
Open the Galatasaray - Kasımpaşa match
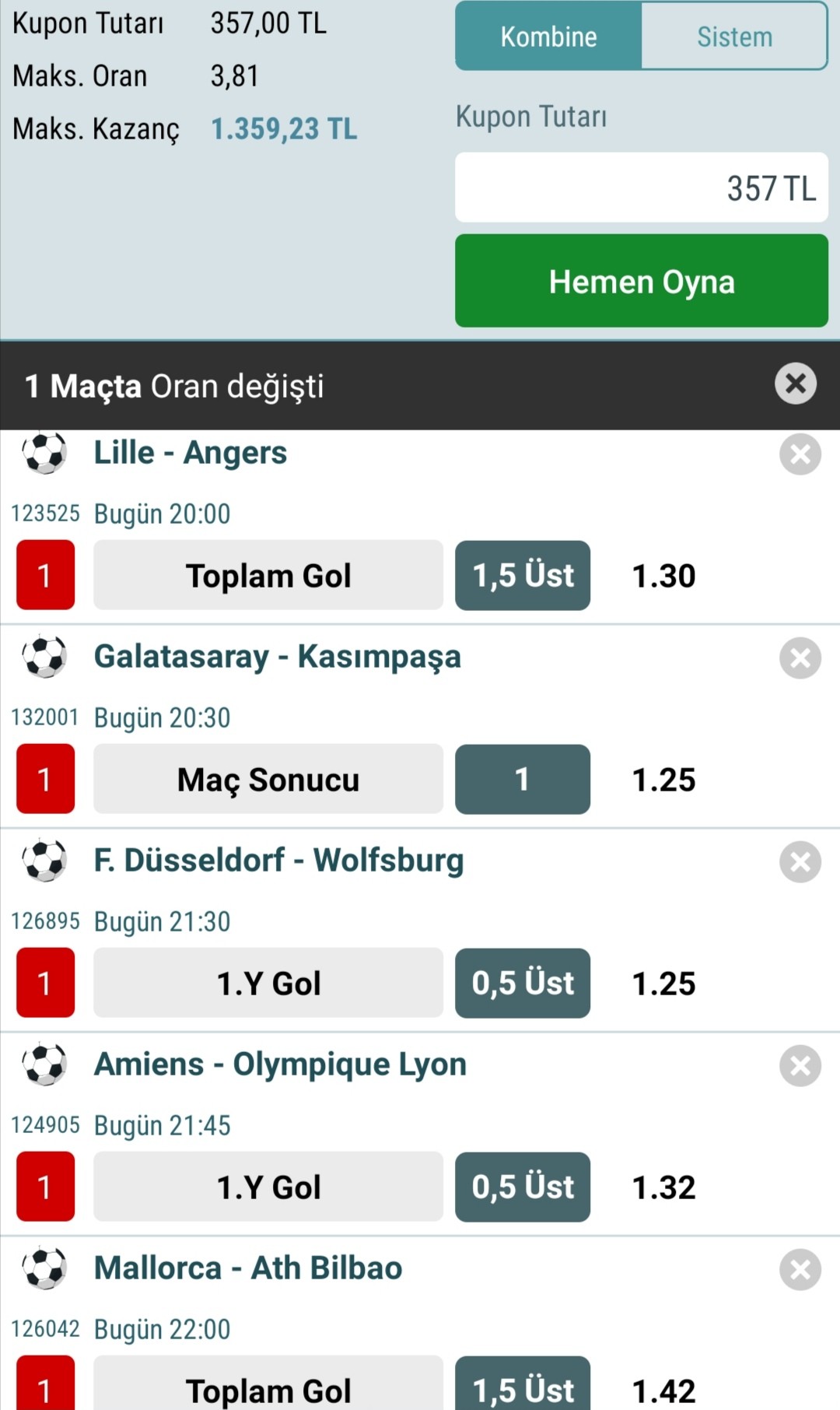[x=277, y=657]
